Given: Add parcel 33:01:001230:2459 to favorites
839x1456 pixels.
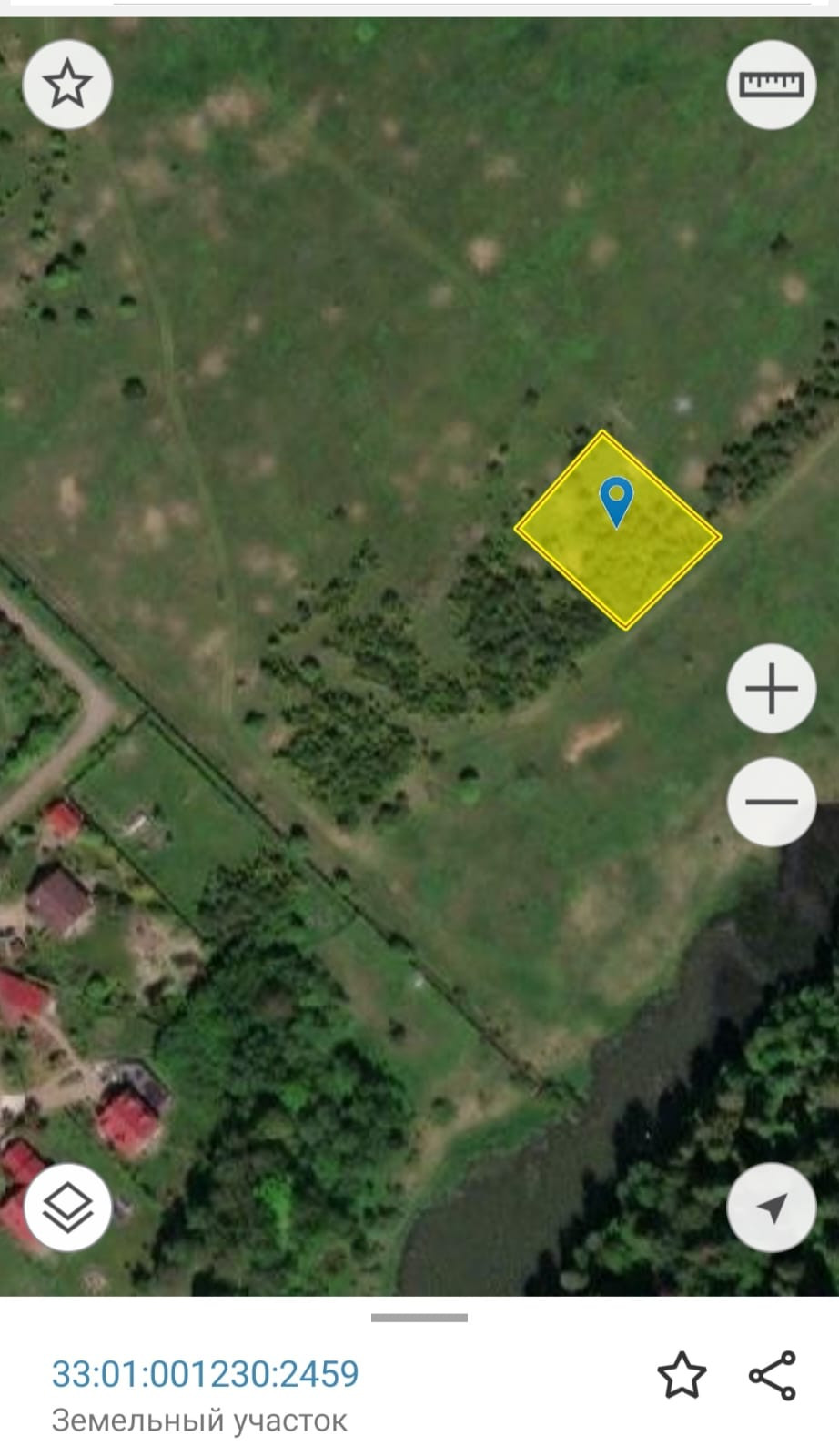Looking at the screenshot, I should click(682, 1374).
